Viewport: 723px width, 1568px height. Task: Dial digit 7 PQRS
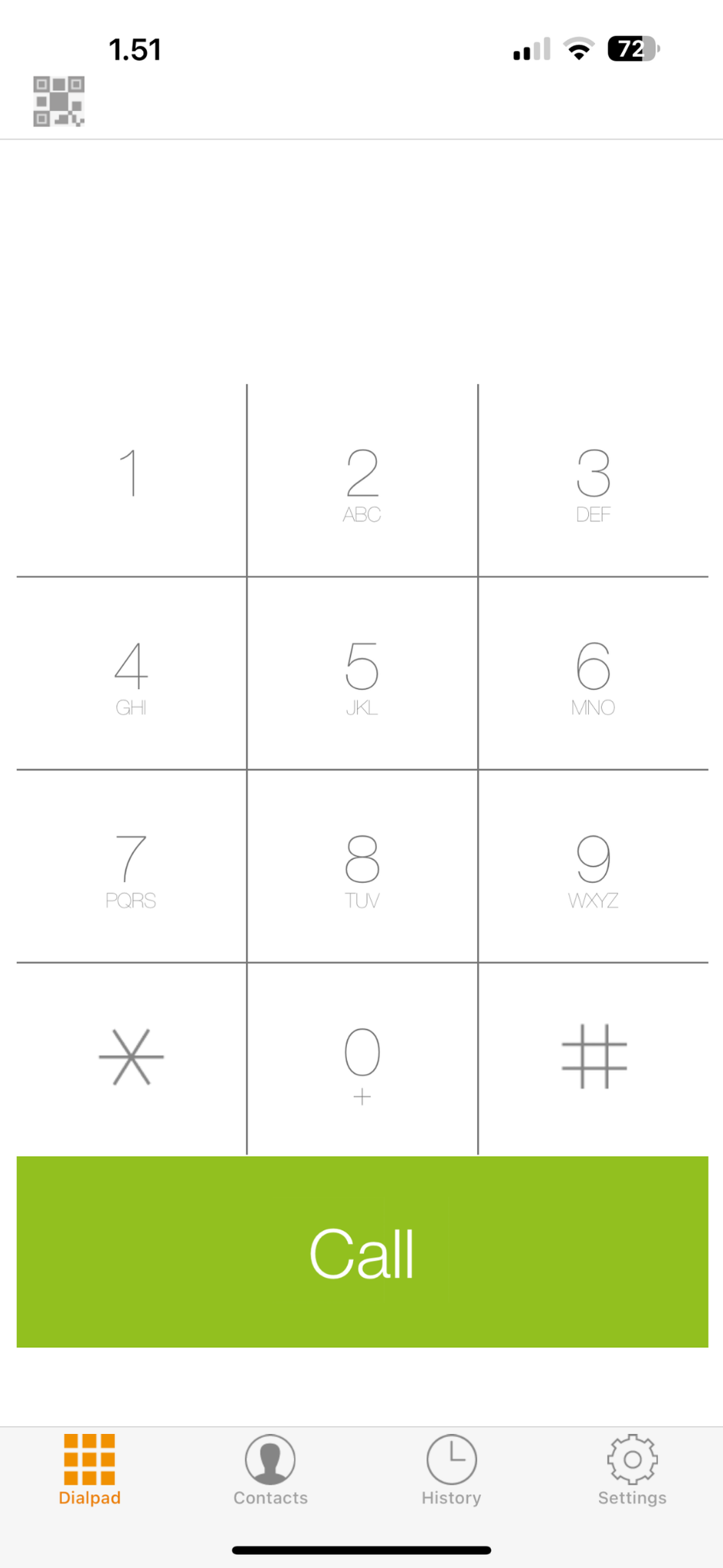click(132, 866)
